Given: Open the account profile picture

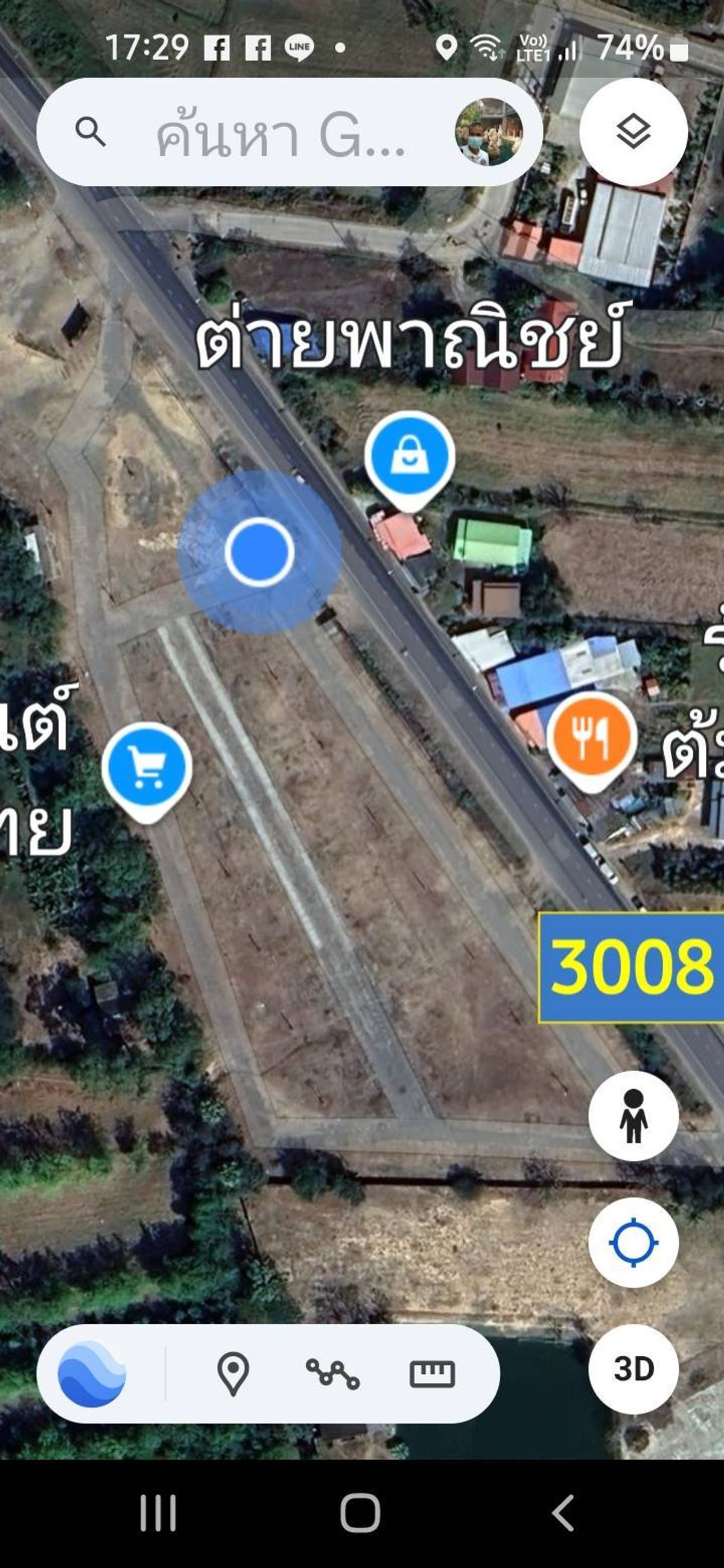Looking at the screenshot, I should click(x=488, y=132).
